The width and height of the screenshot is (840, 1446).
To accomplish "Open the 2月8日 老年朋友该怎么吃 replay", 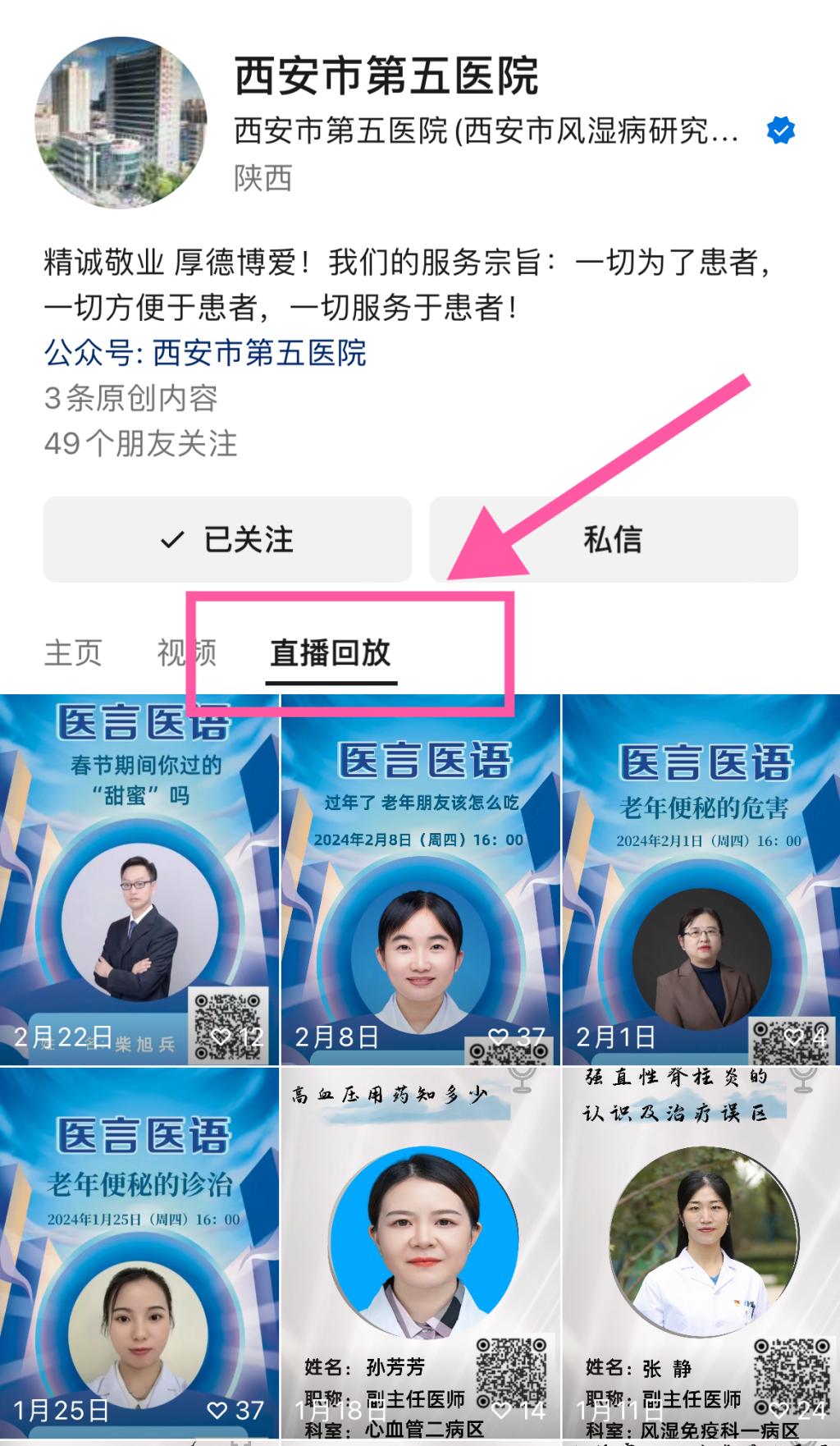I will point(420,880).
